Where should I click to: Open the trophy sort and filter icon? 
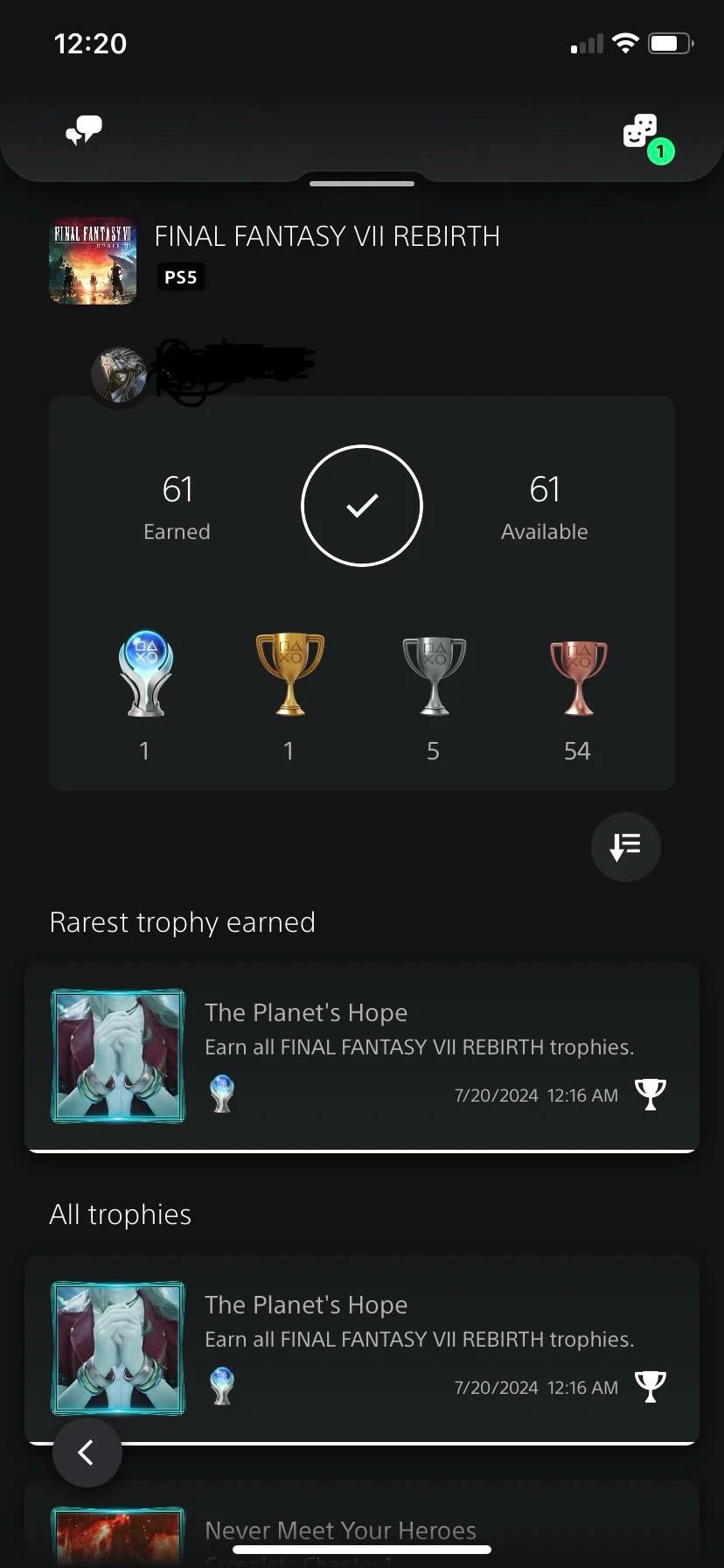coord(625,846)
